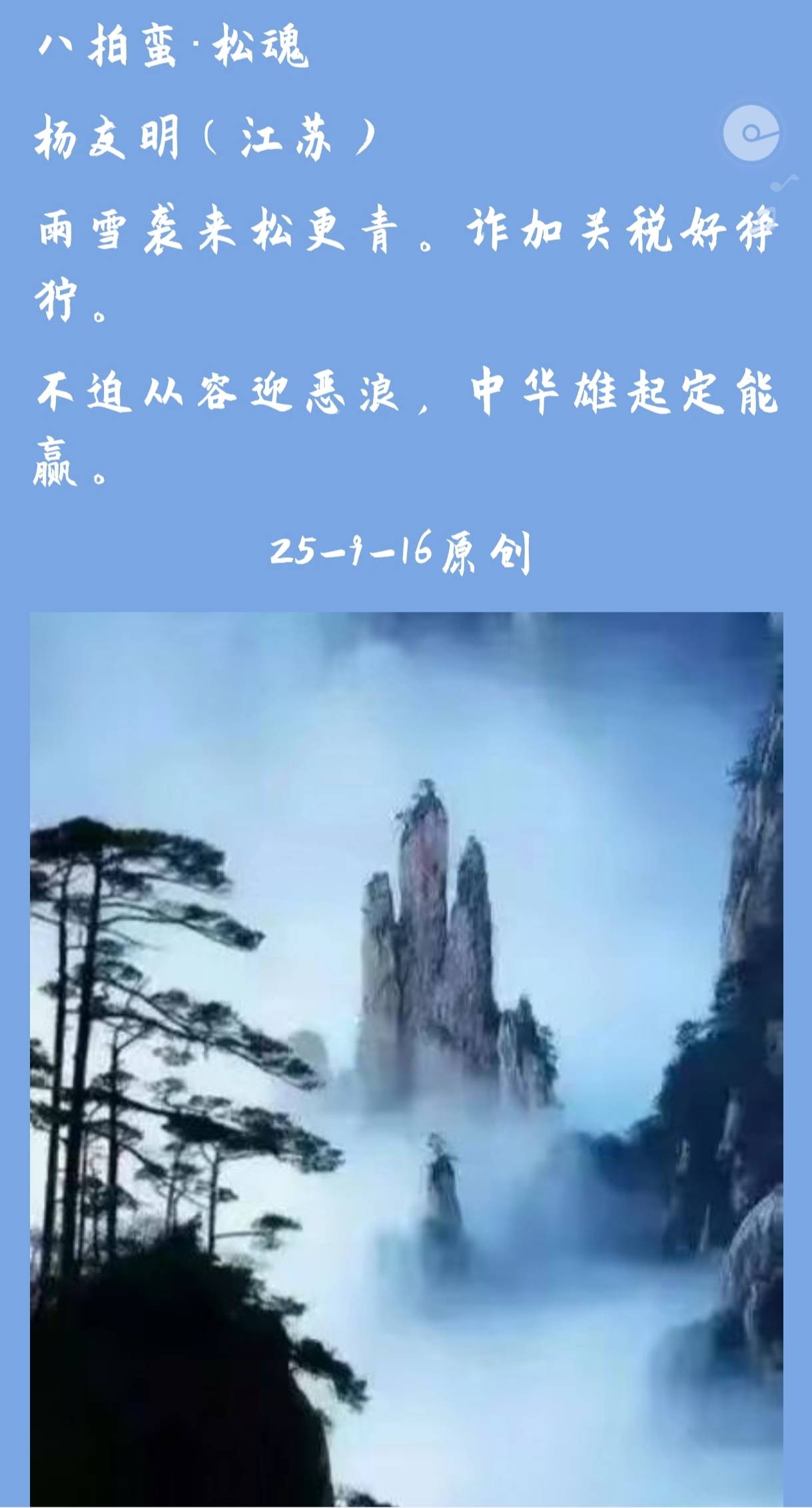Open the misty mountain pine photo

(406, 1058)
